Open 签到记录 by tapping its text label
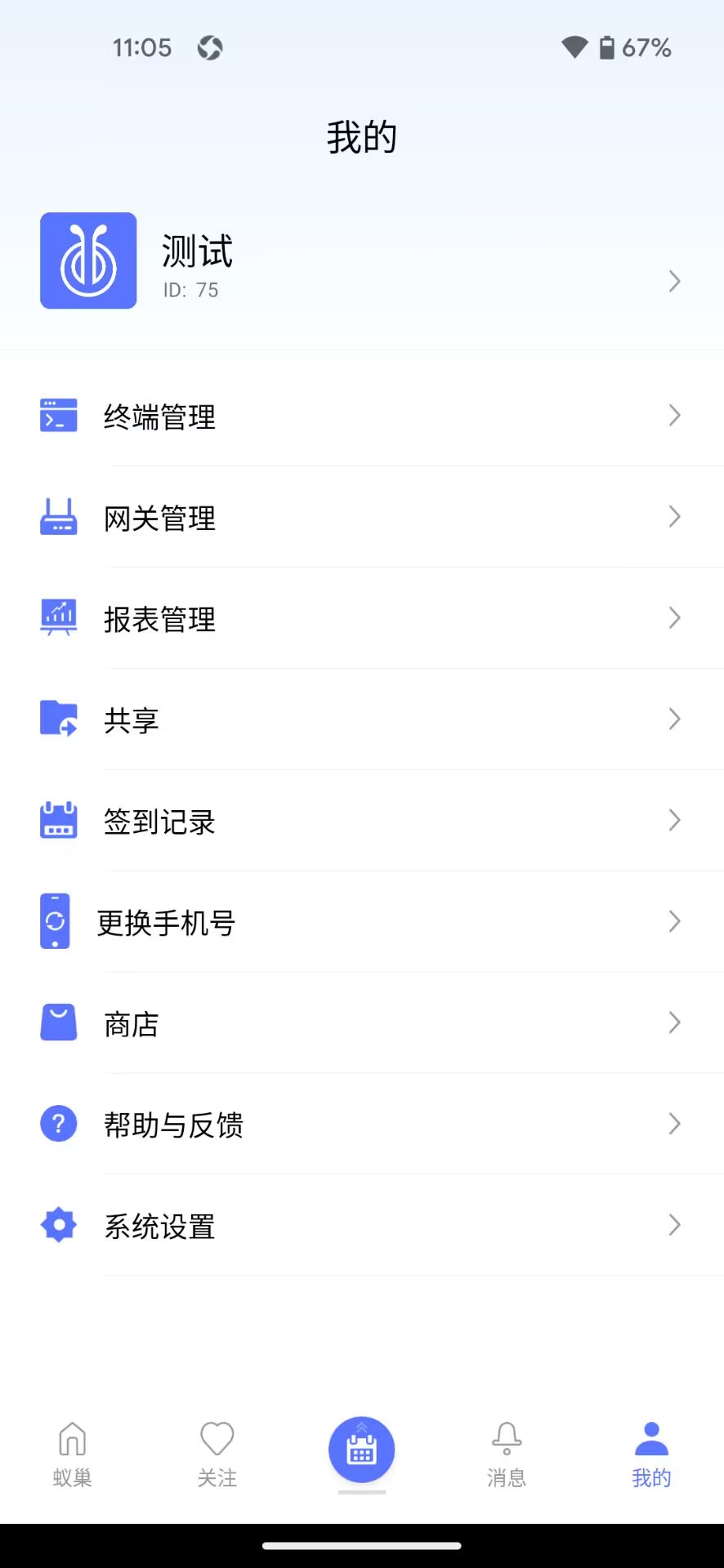Viewport: 724px width, 1568px height. pos(159,822)
